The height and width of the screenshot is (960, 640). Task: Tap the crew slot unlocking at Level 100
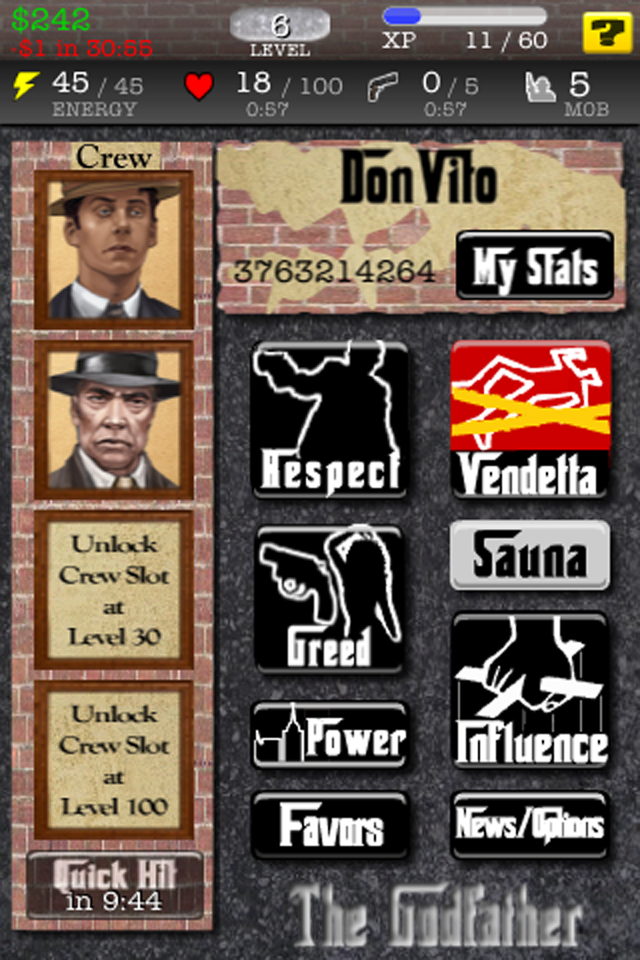[x=114, y=760]
